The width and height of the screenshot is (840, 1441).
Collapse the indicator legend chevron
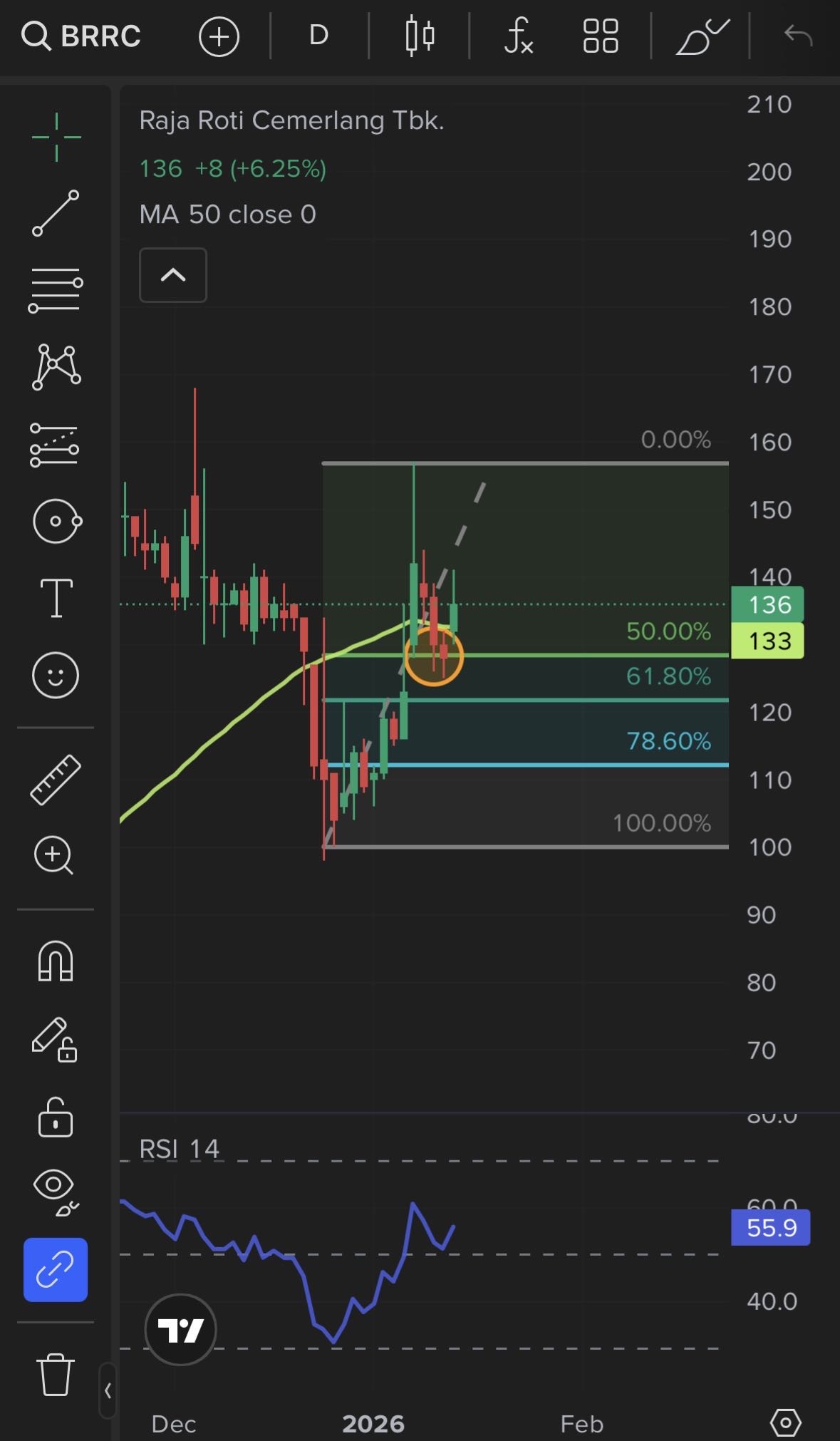point(173,275)
